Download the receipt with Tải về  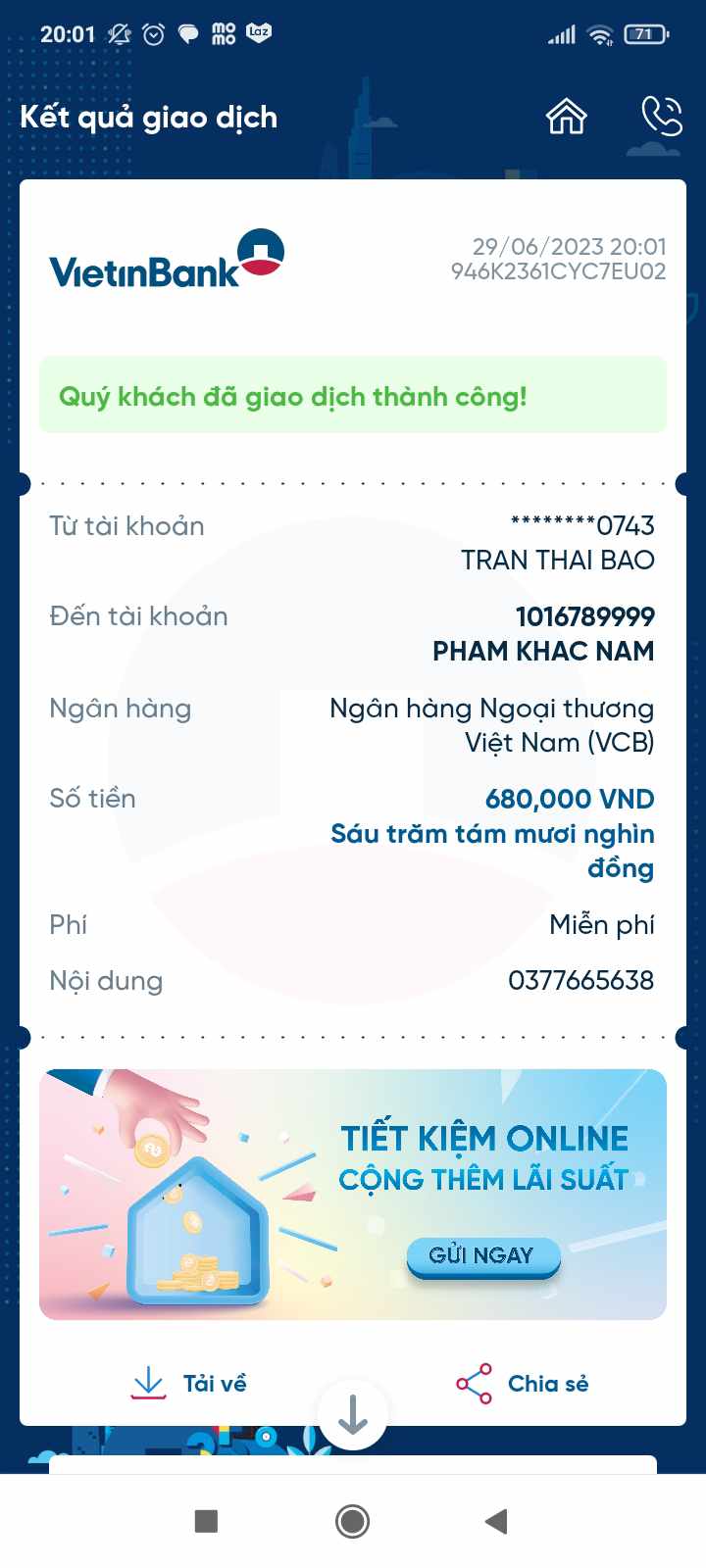[x=189, y=1383]
